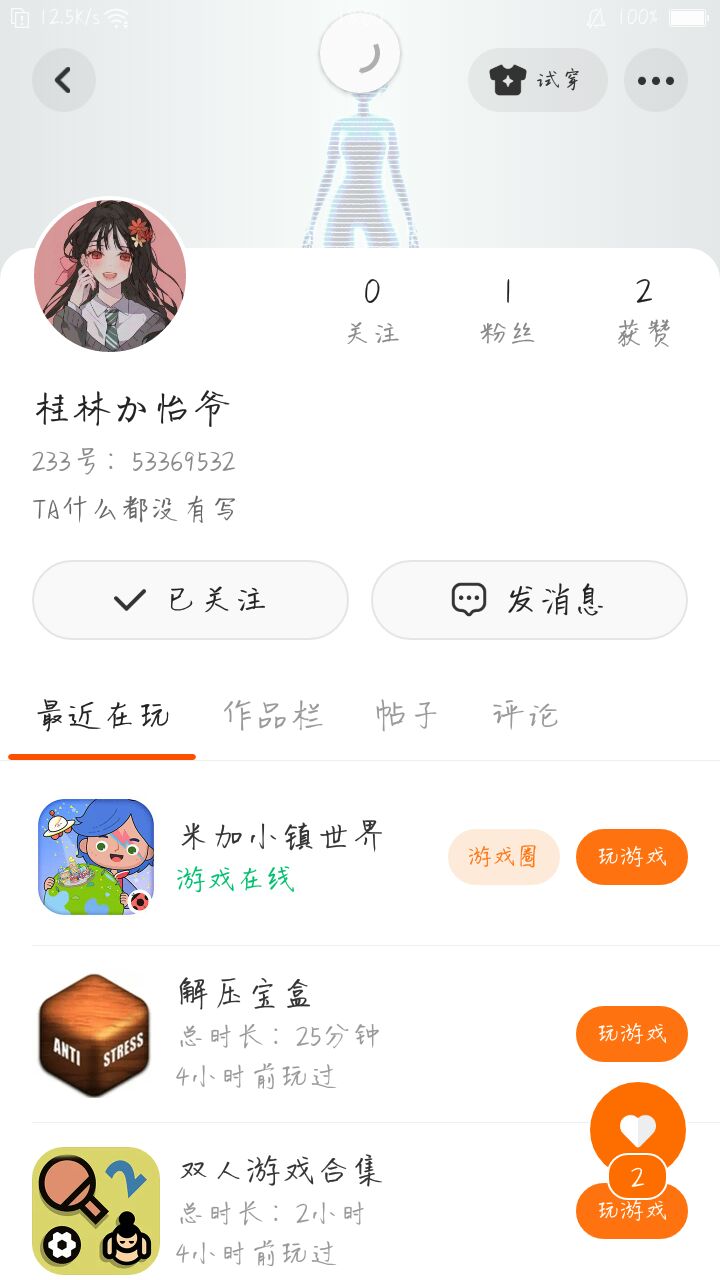The width and height of the screenshot is (720, 1280).
Task: View the 粉丝 followers list
Action: tap(507, 311)
